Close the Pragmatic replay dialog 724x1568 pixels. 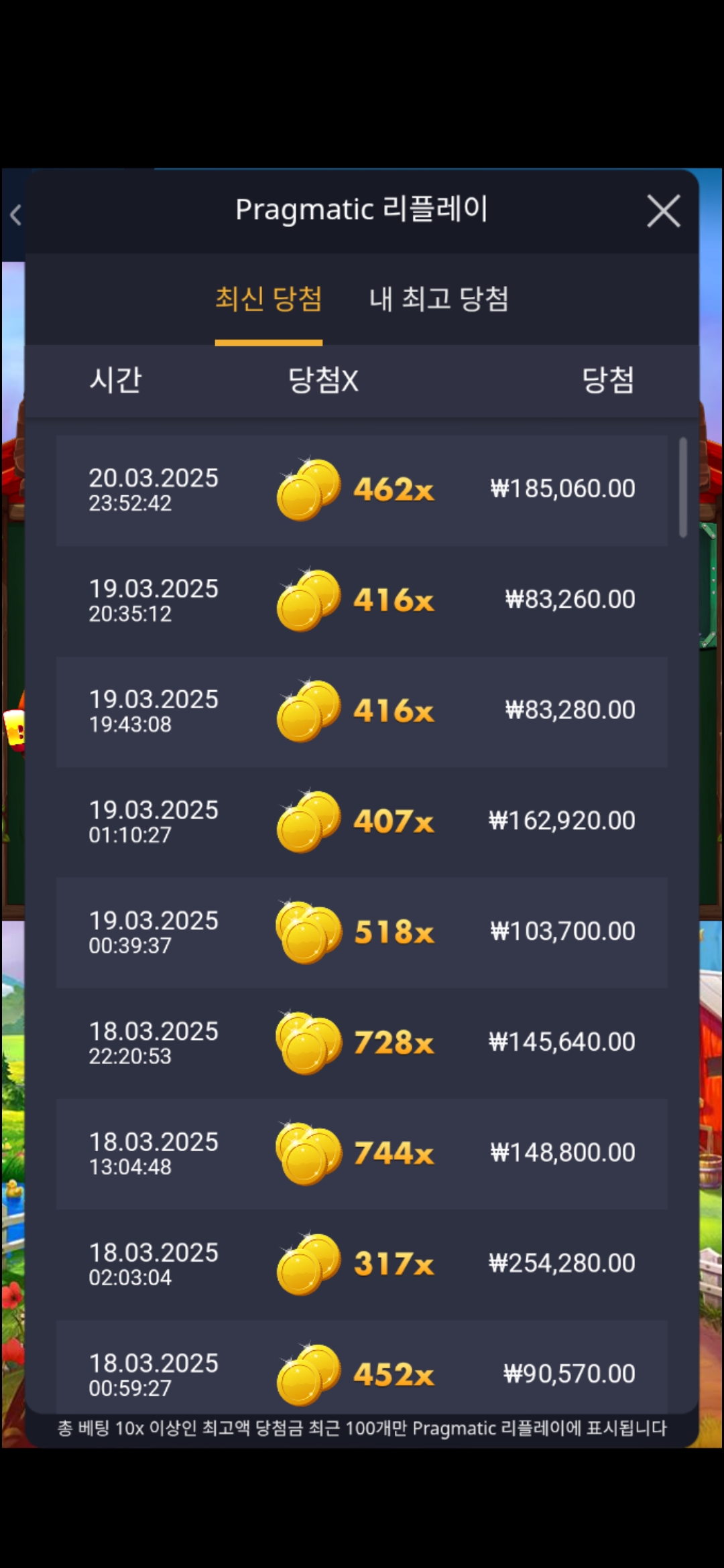tap(664, 211)
